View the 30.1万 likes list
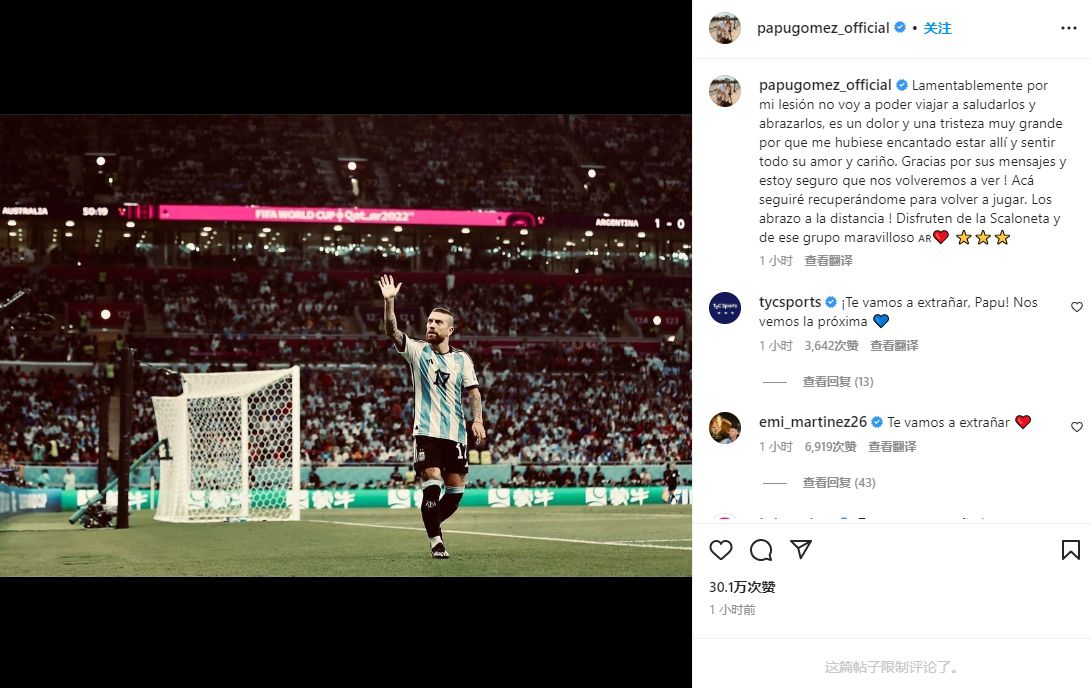This screenshot has width=1091, height=688. point(742,587)
